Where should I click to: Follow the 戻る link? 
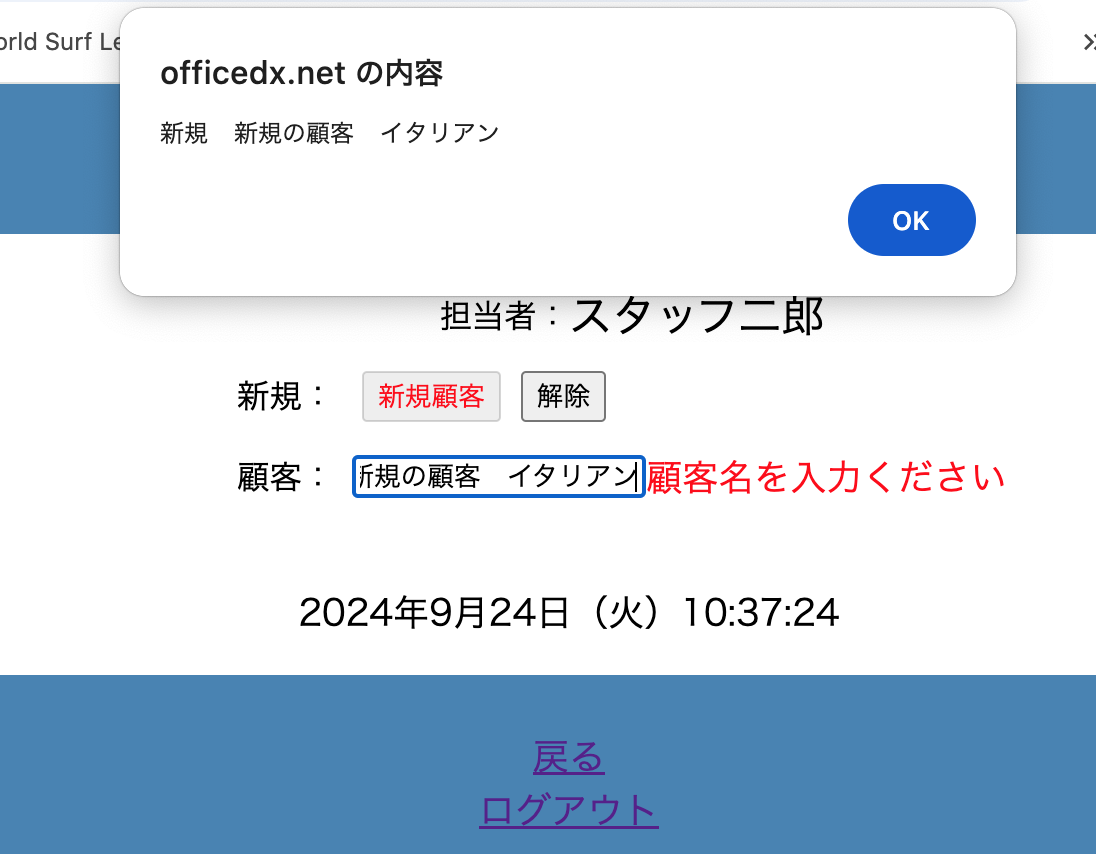coord(568,758)
